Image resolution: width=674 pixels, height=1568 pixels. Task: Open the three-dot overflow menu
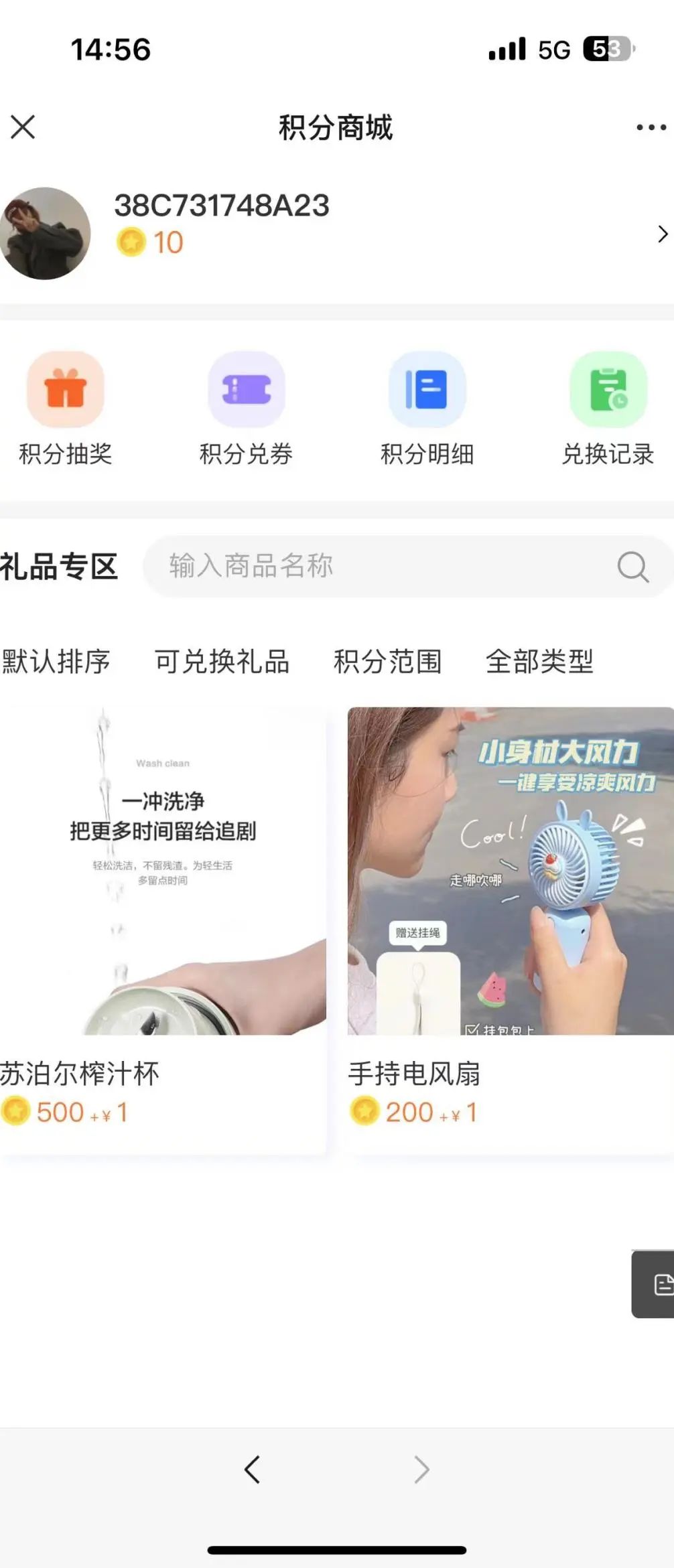pyautogui.click(x=651, y=127)
